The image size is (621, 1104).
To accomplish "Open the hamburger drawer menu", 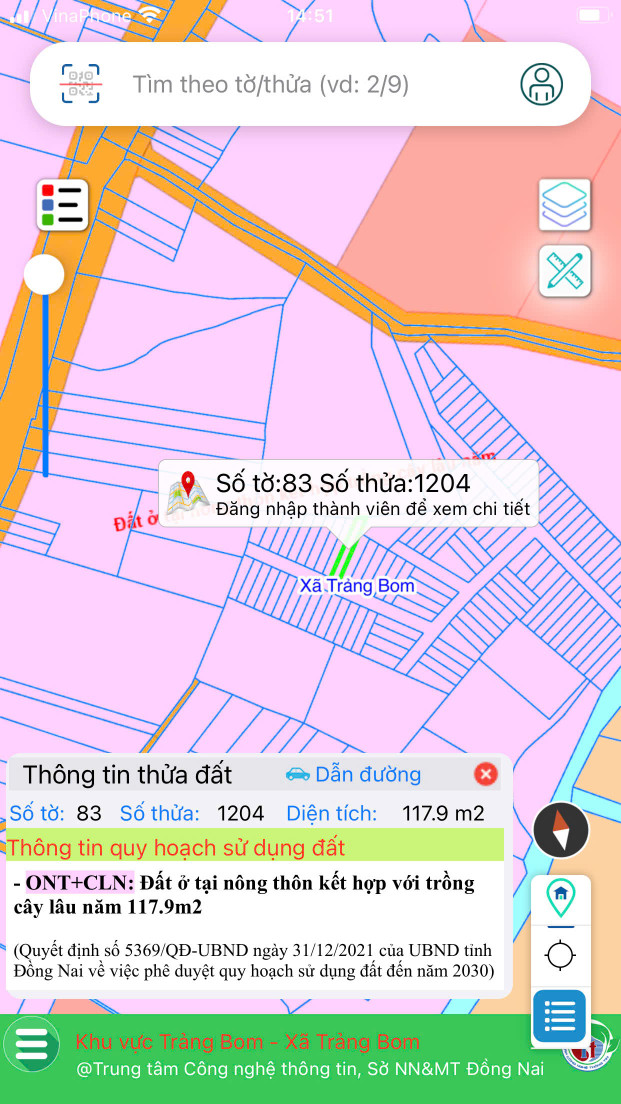I will coord(32,1044).
